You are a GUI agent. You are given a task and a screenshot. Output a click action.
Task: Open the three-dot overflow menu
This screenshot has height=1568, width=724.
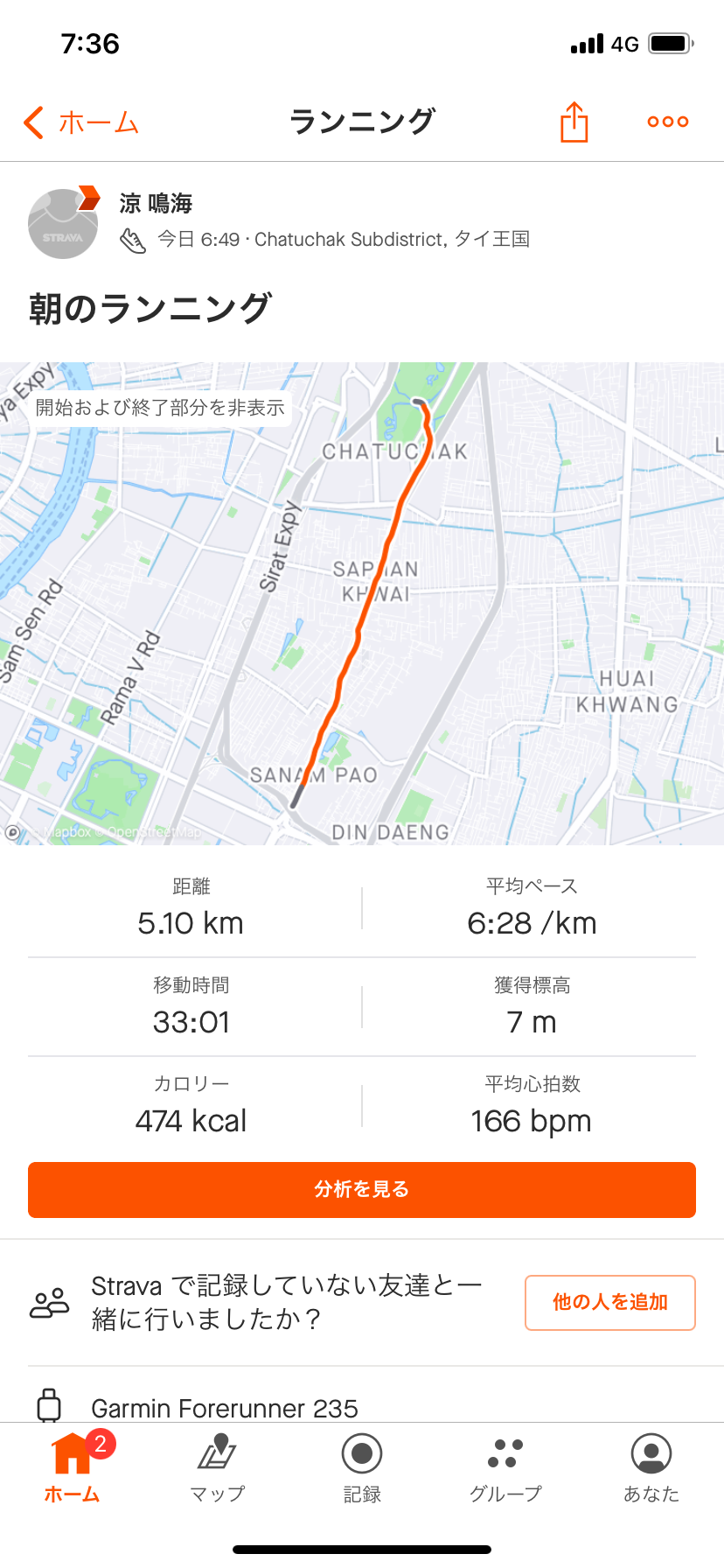coord(668,122)
